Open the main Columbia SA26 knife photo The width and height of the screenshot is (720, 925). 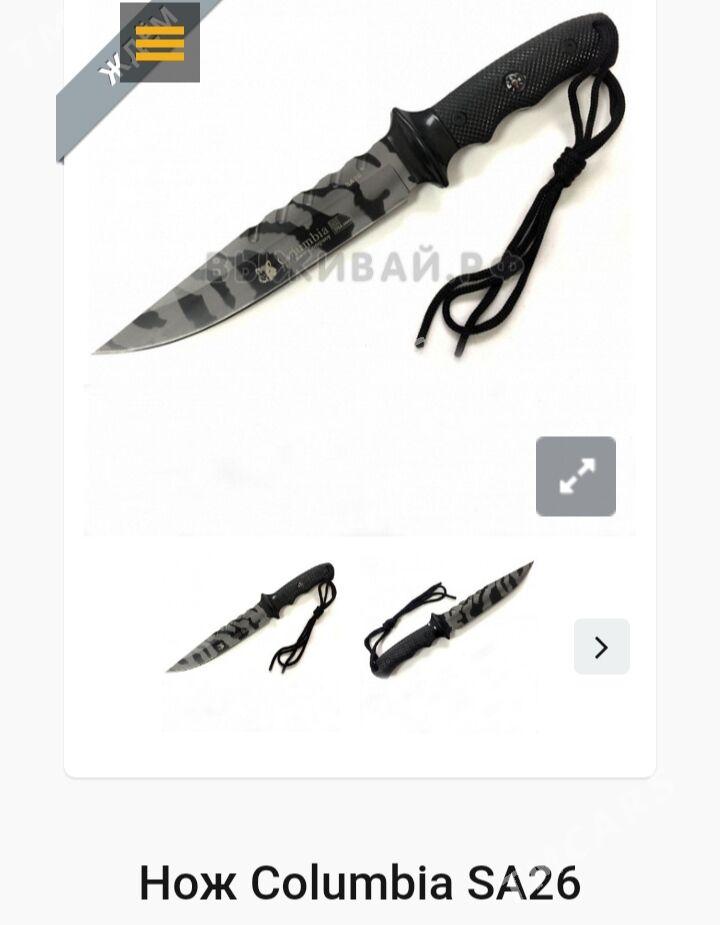[360, 220]
